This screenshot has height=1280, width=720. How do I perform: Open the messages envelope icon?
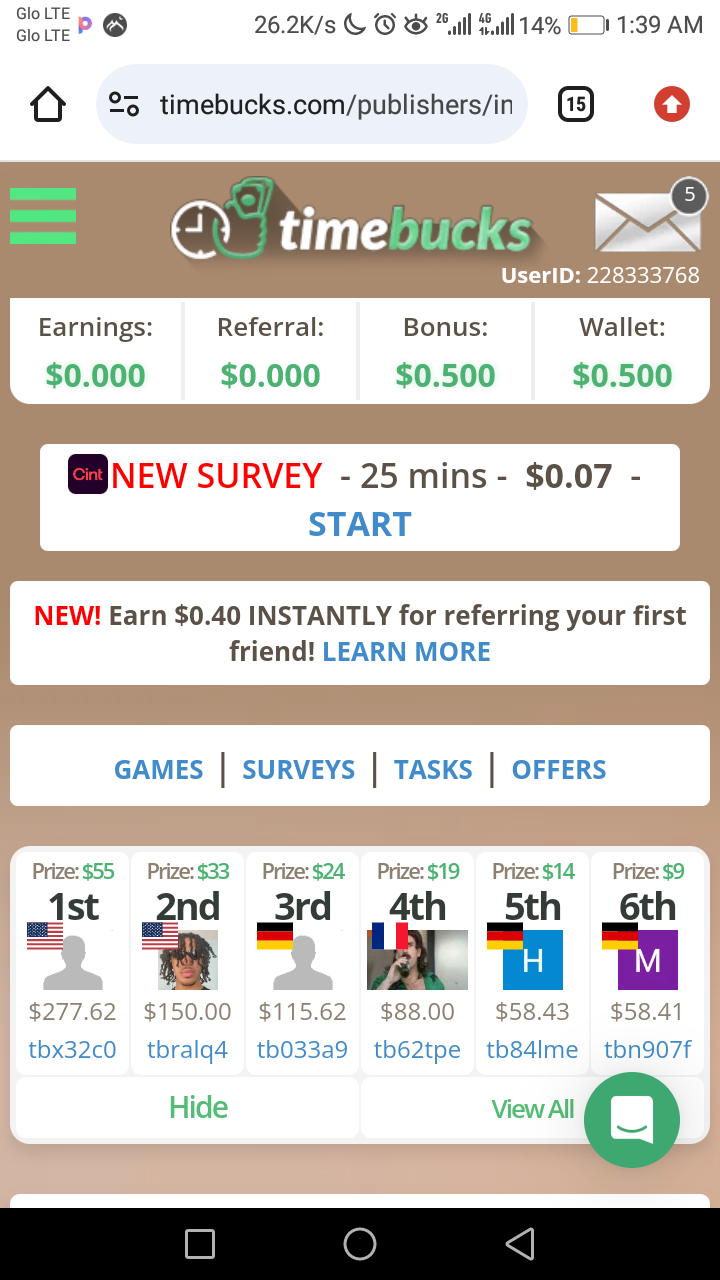click(x=647, y=219)
